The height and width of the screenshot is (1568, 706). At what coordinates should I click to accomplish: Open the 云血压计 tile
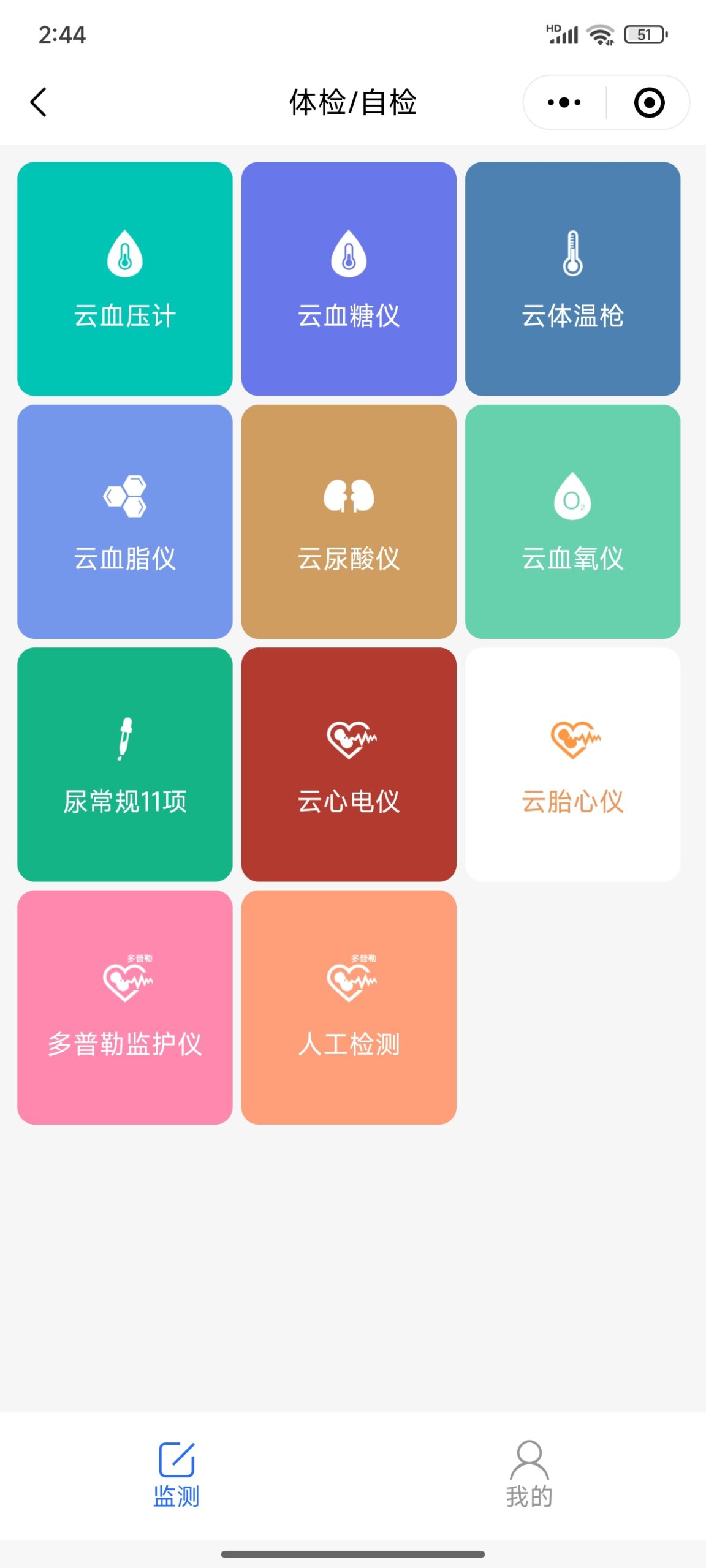[125, 279]
